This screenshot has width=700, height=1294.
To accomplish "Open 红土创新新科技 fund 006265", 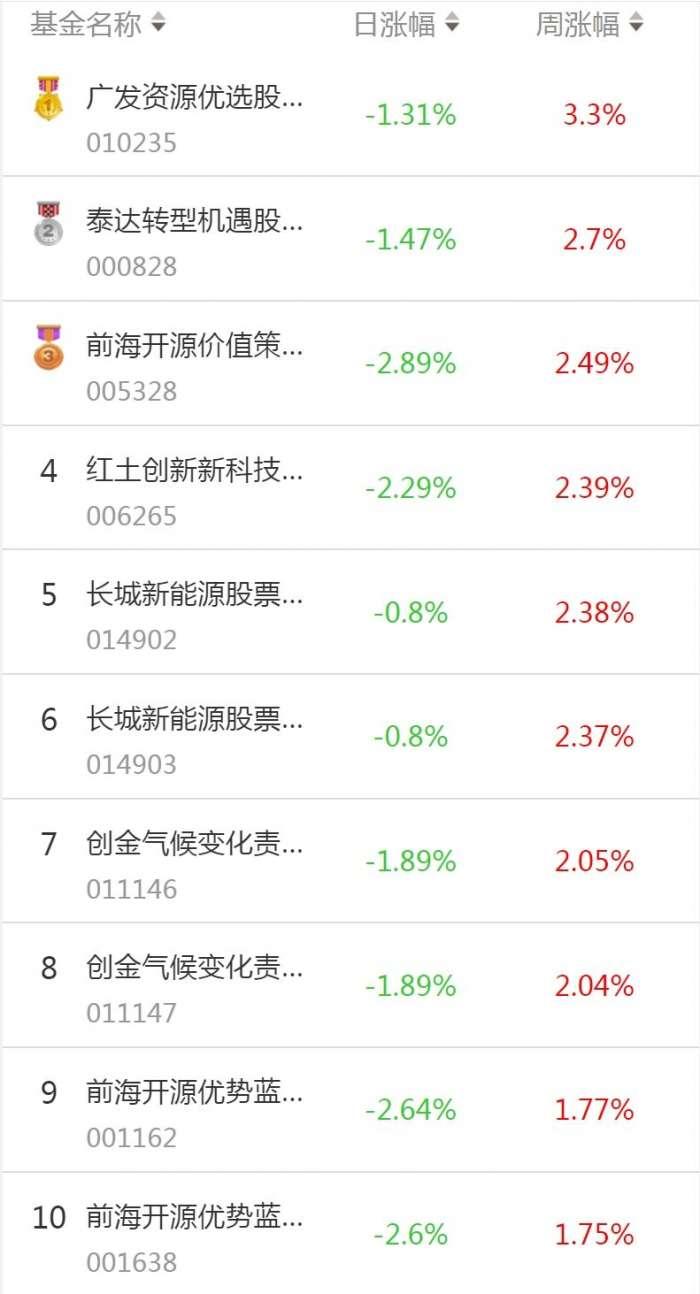I will [350, 488].
